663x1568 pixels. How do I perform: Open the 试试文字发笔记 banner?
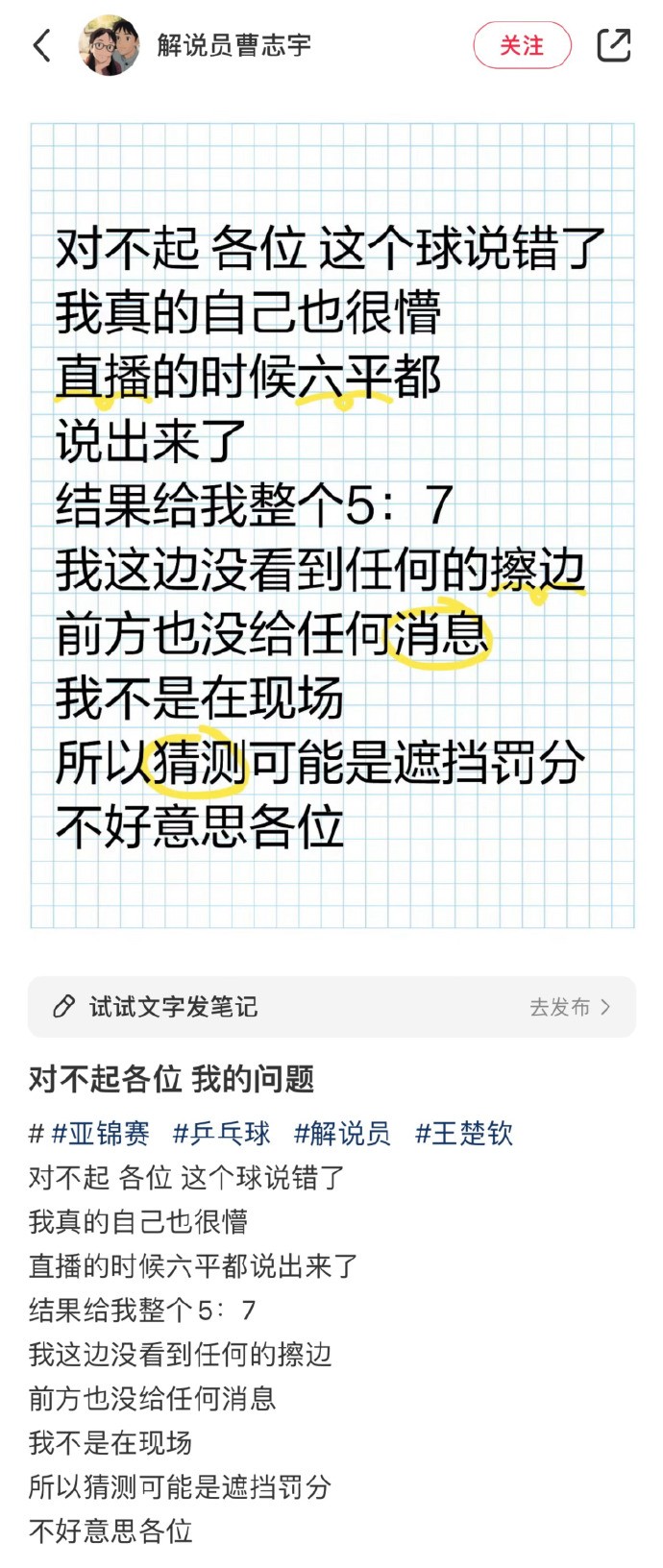[x=173, y=1007]
